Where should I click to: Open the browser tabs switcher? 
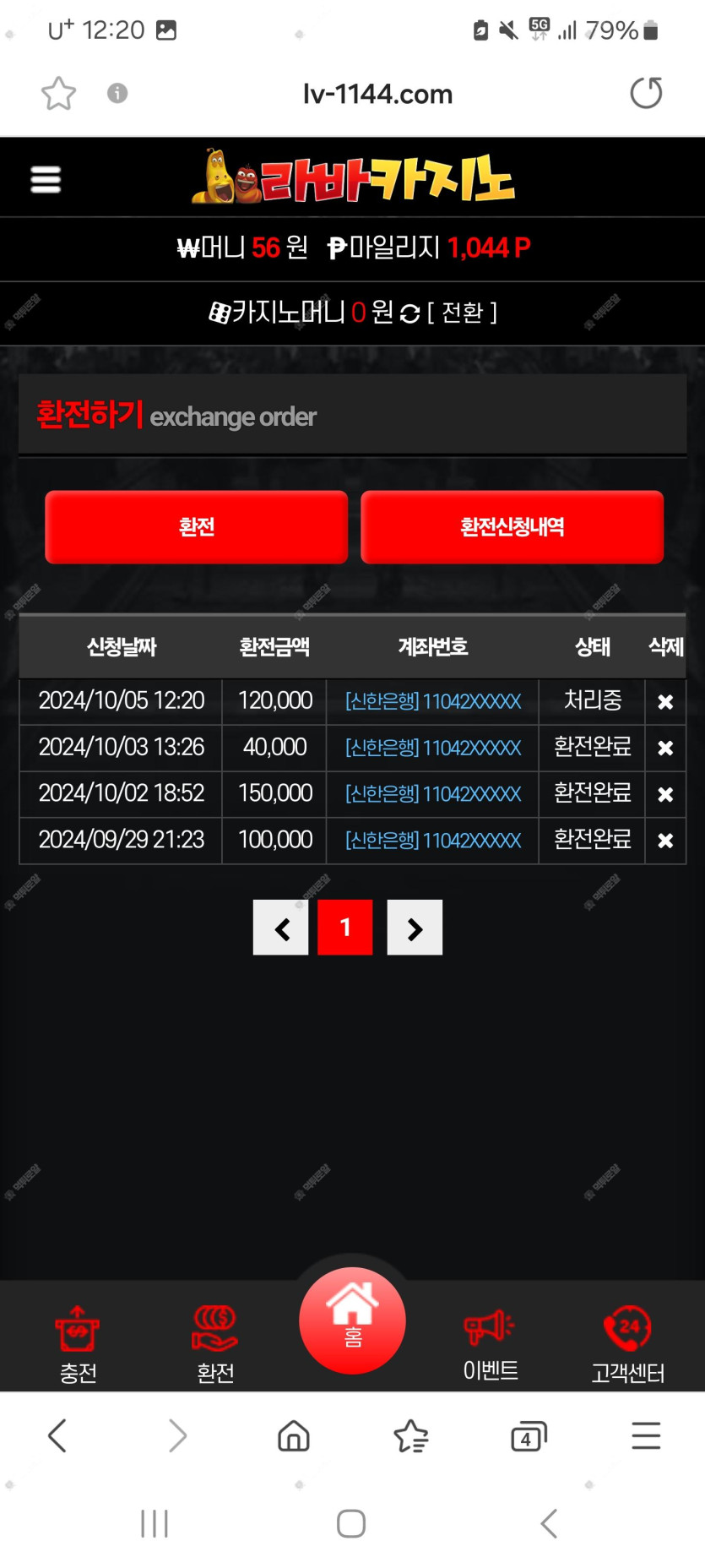529,1435
